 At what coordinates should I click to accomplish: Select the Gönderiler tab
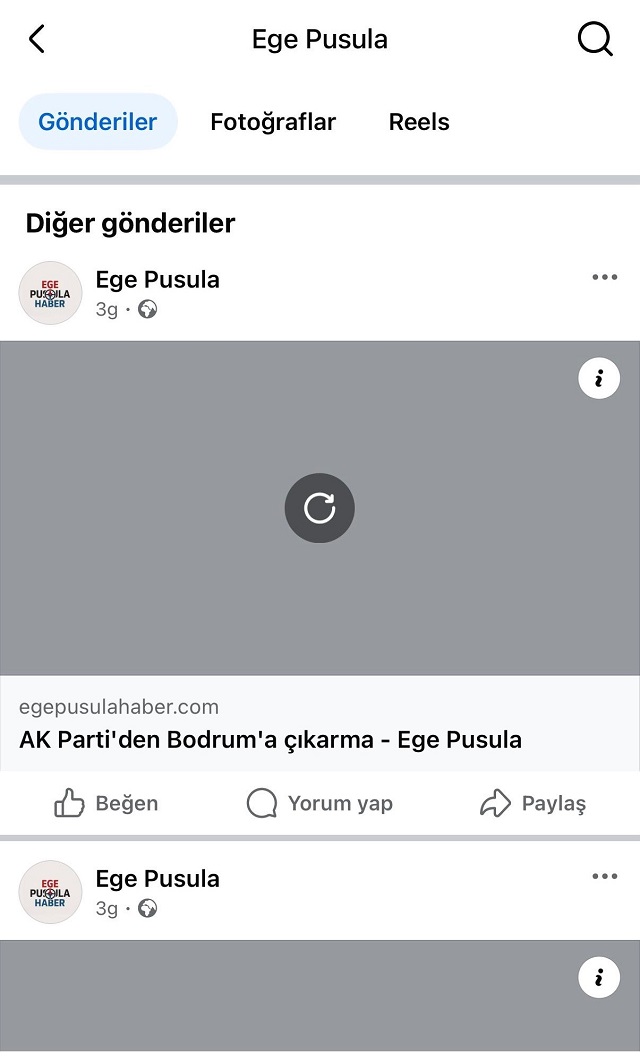tap(98, 122)
